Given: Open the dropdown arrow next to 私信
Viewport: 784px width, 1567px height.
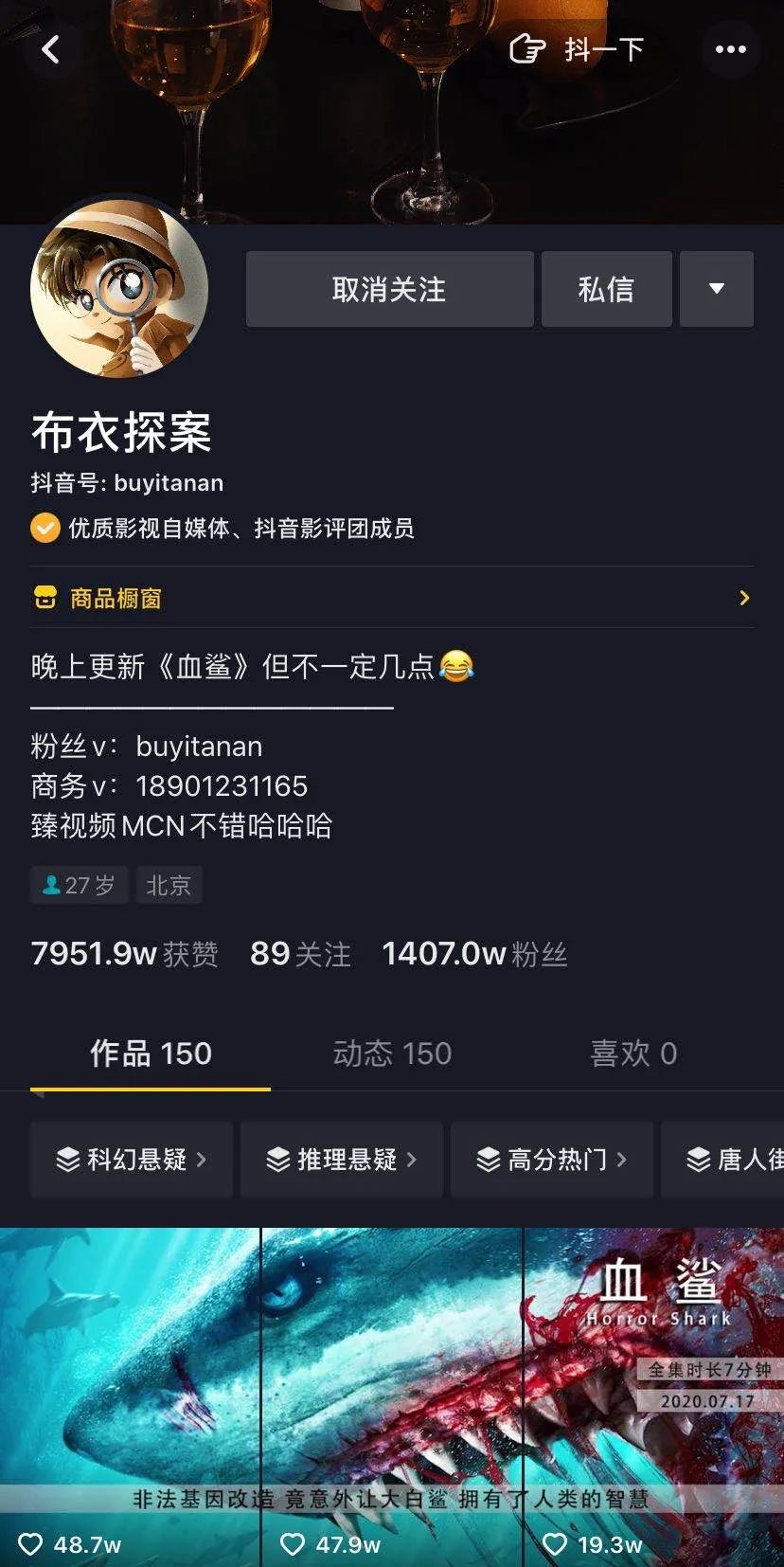Looking at the screenshot, I should 718,289.
